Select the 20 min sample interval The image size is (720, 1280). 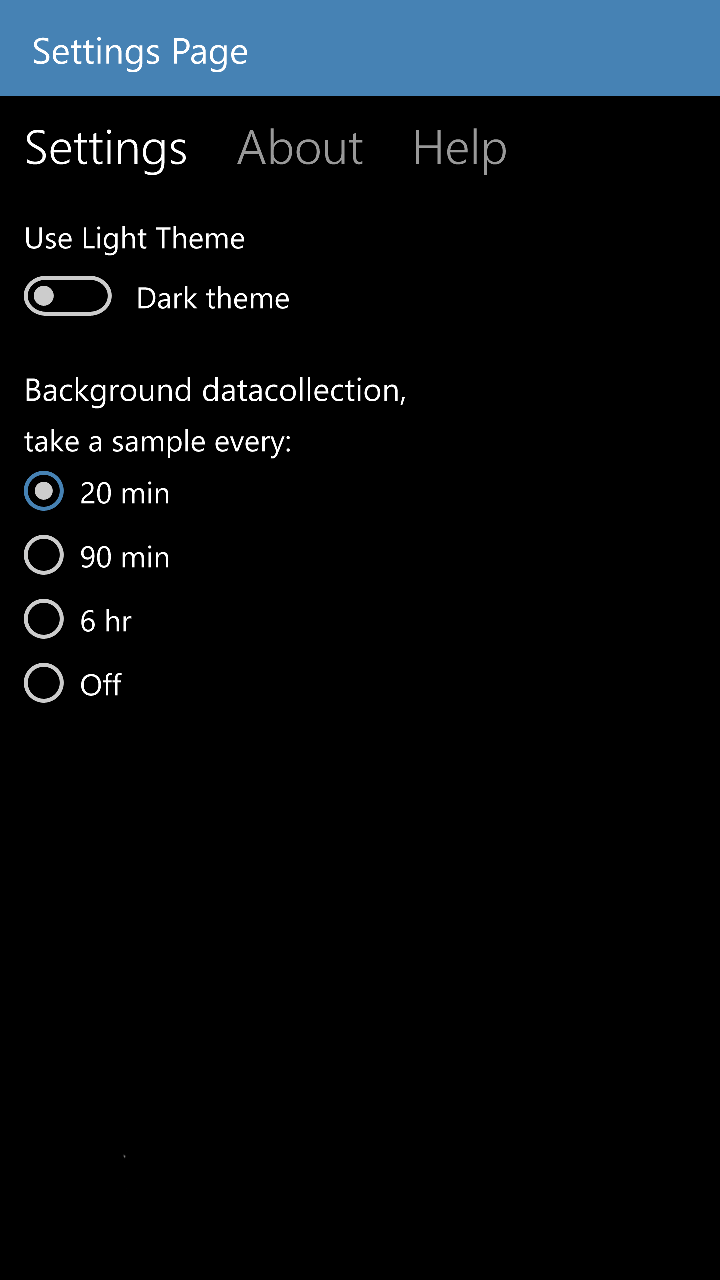(44, 492)
